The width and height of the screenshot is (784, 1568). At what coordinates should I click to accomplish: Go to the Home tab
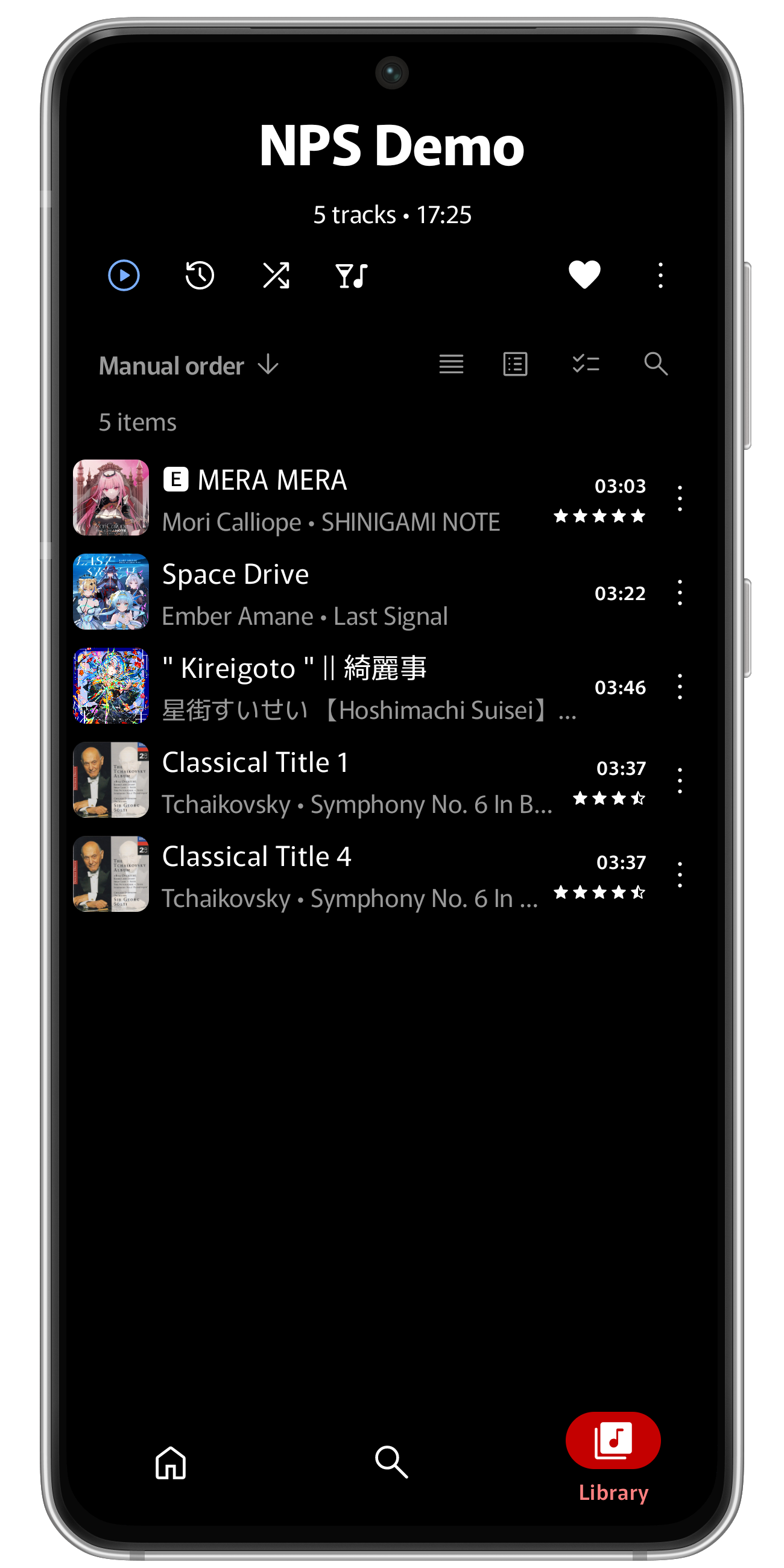coord(171,1462)
